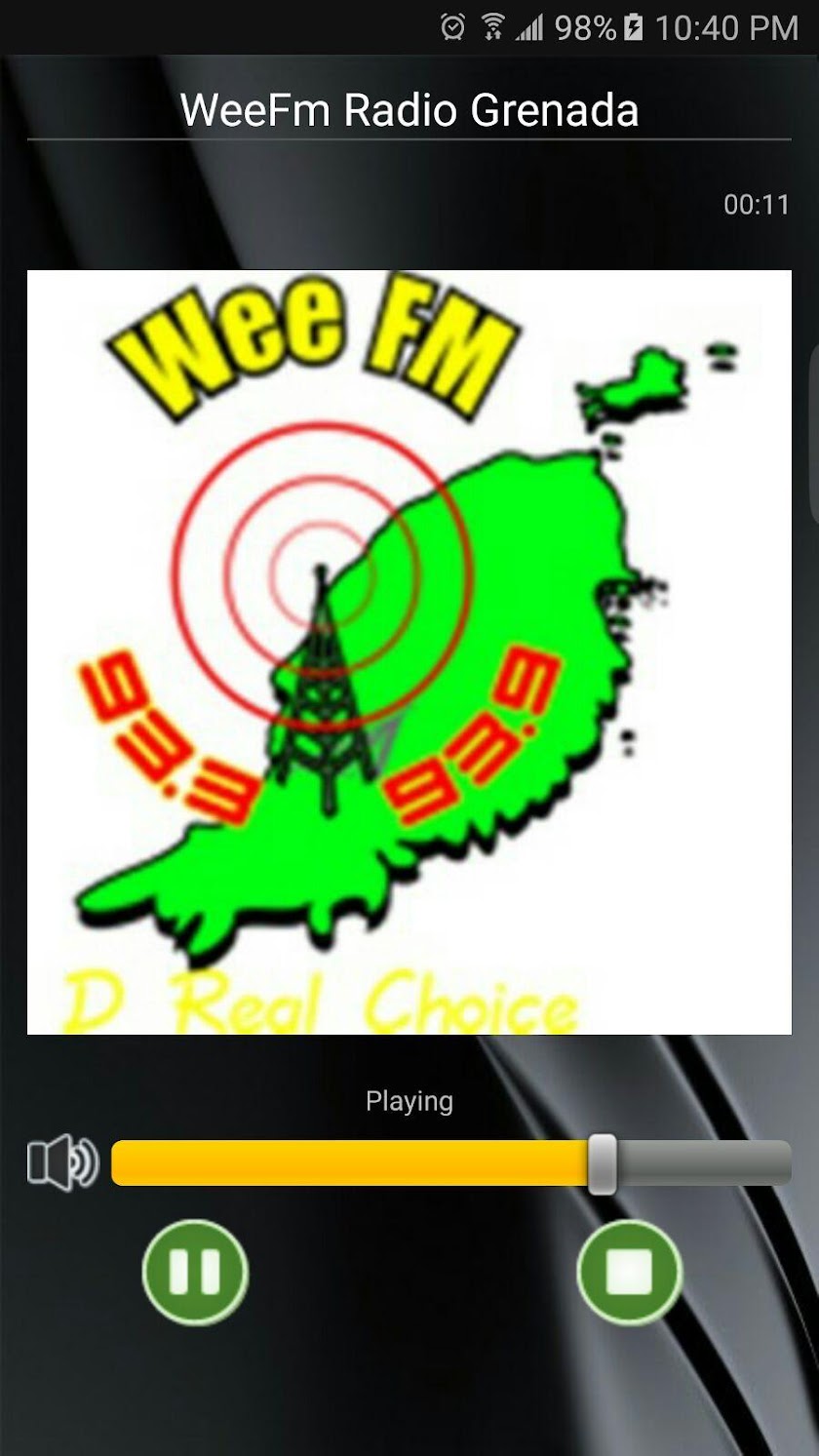Viewport: 819px width, 1456px height.
Task: Stop the radio playback
Action: coord(629,1272)
